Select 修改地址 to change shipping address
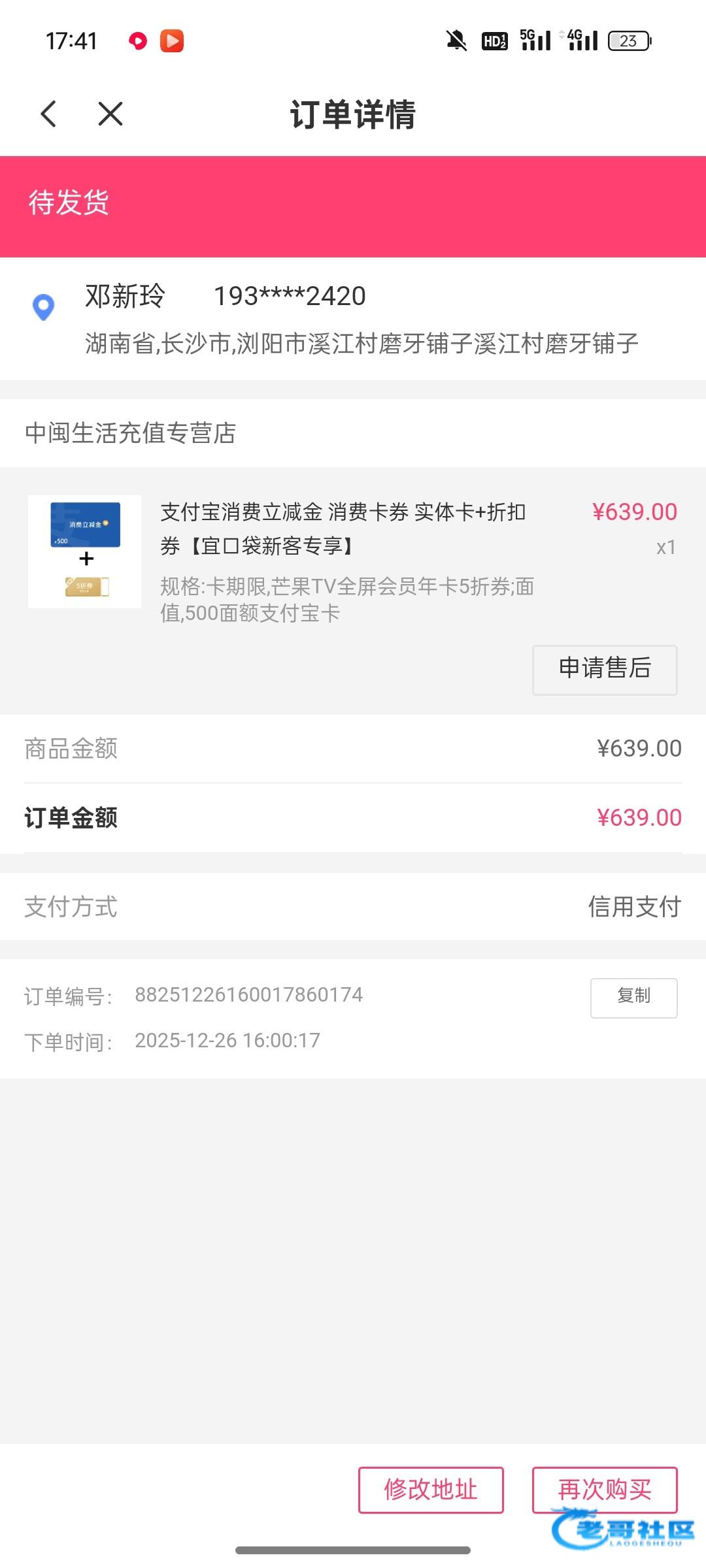706x1568 pixels. [x=431, y=1490]
